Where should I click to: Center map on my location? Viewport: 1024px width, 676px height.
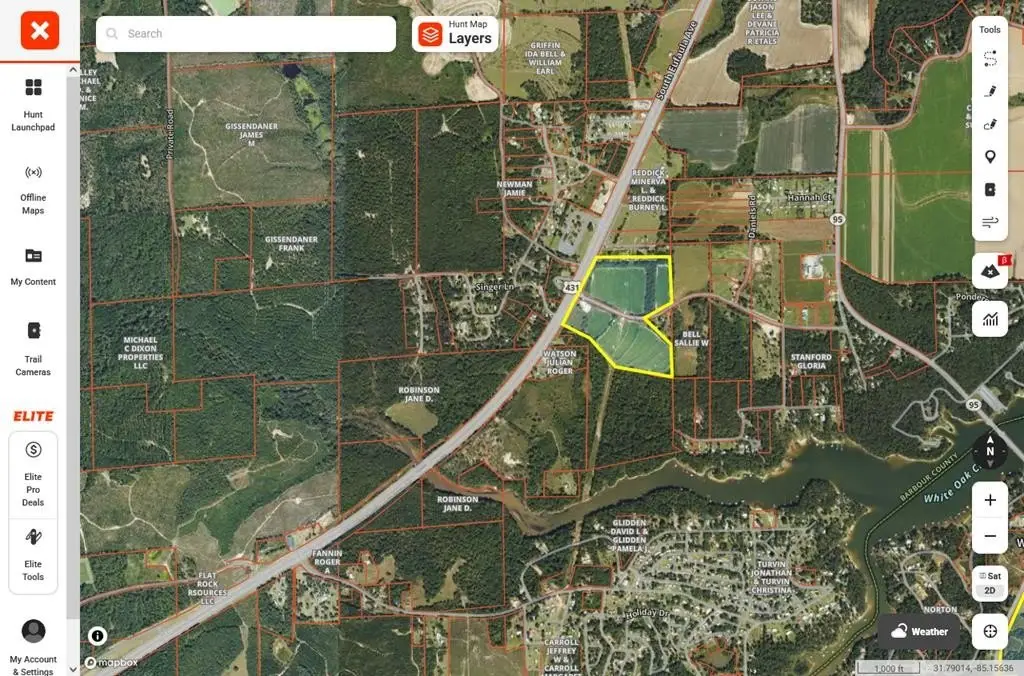click(990, 631)
